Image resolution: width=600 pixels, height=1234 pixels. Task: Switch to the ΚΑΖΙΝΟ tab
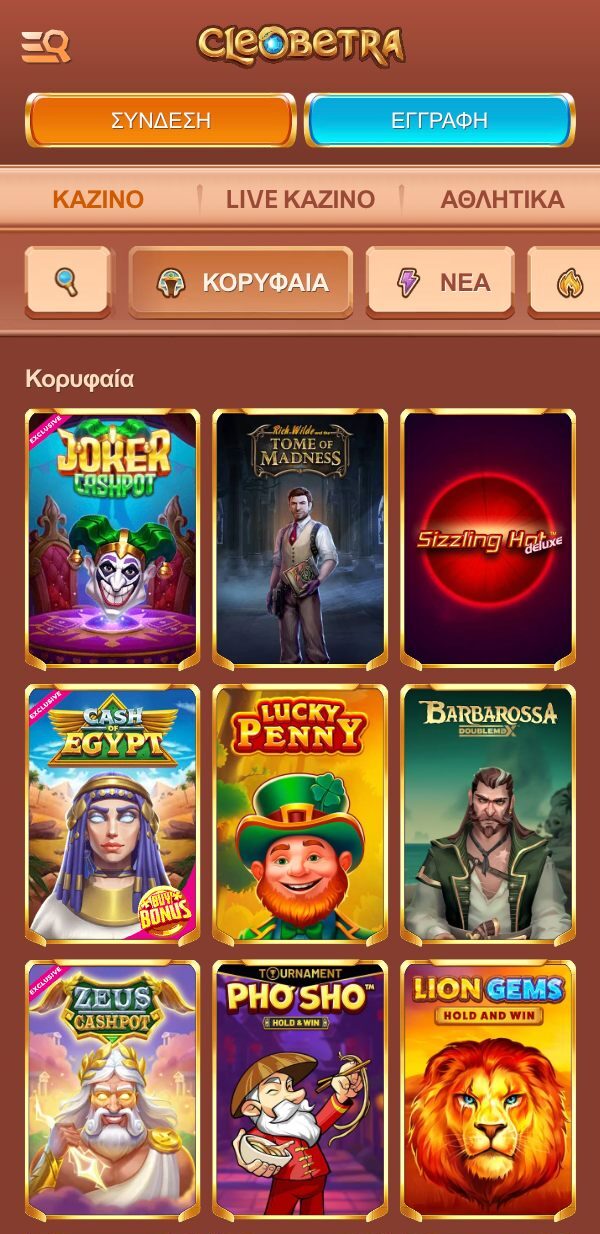point(98,199)
